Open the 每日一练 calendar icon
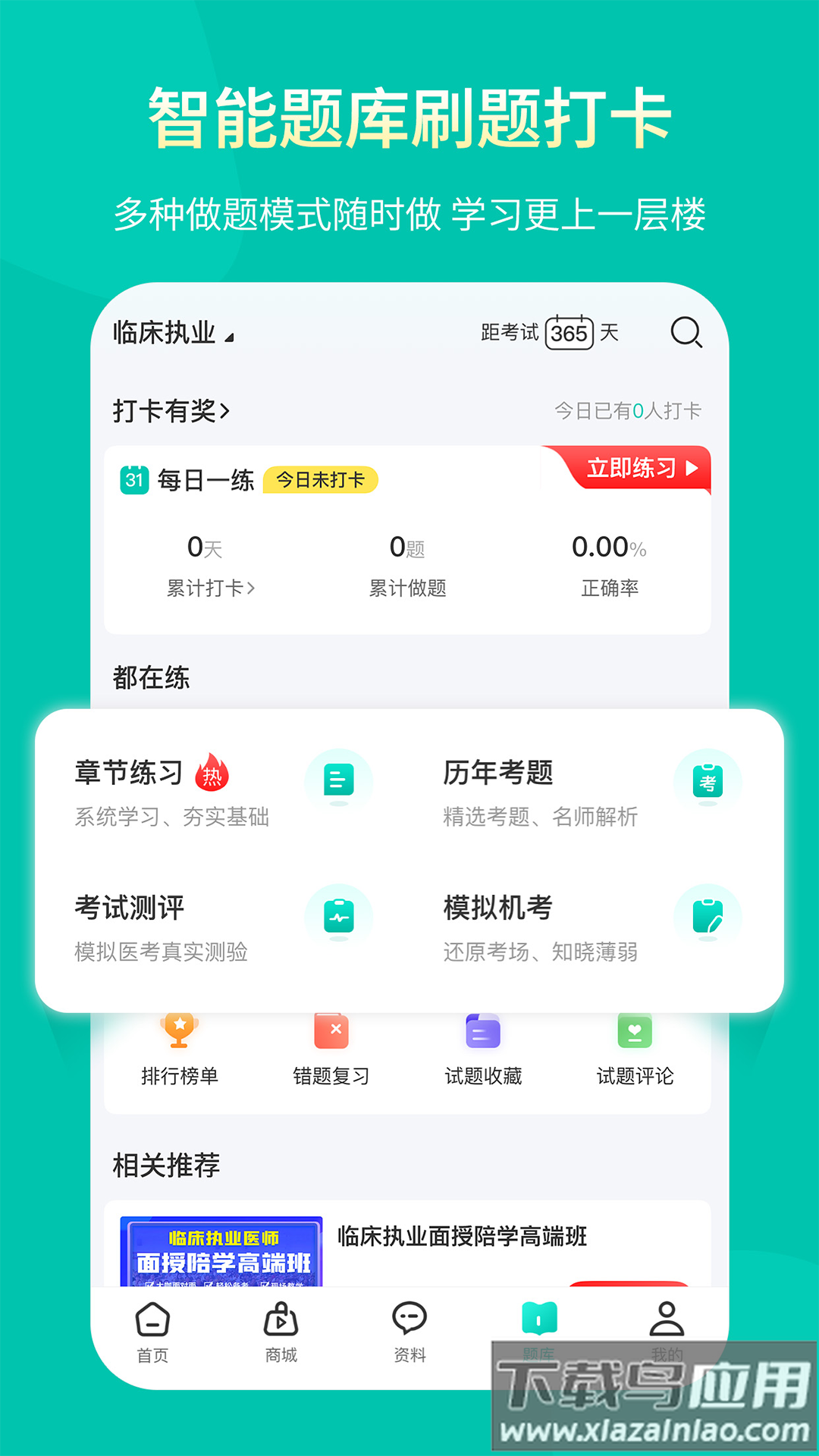Screen dimensions: 819x1456 click(x=133, y=479)
